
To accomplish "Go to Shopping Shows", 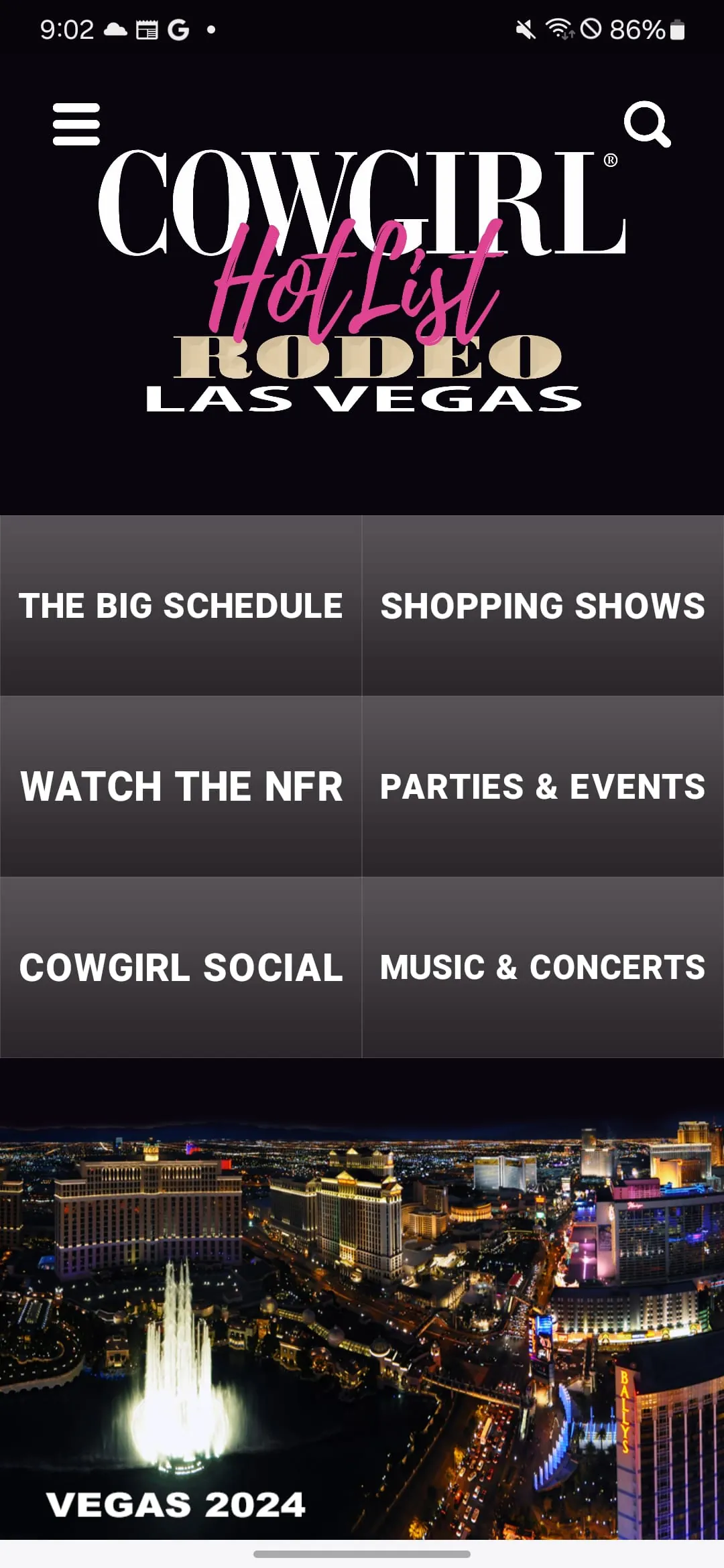I will pyautogui.click(x=543, y=606).
